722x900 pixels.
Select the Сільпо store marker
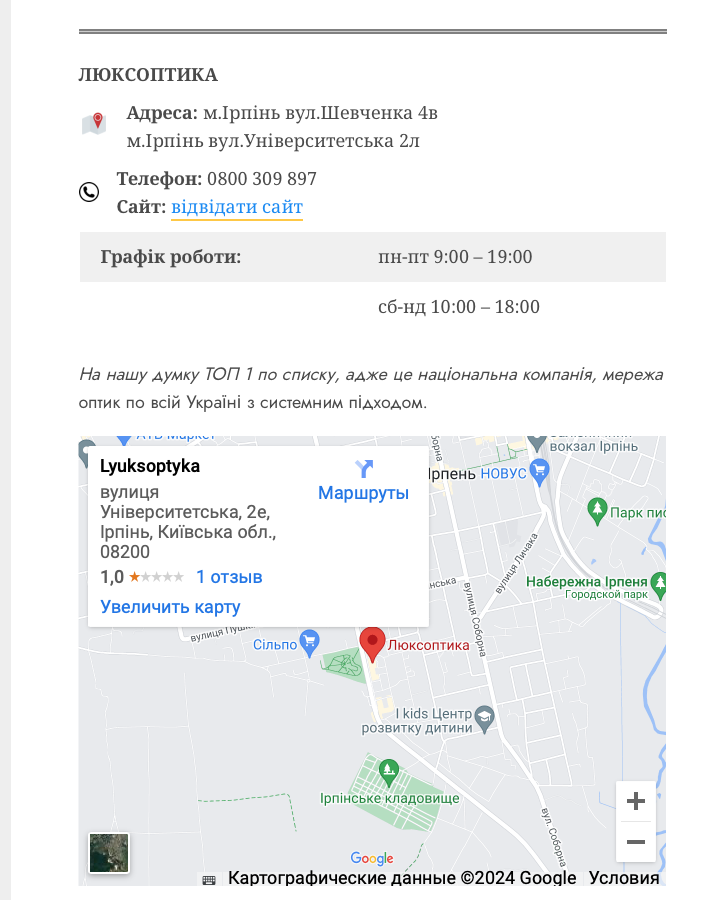point(310,641)
